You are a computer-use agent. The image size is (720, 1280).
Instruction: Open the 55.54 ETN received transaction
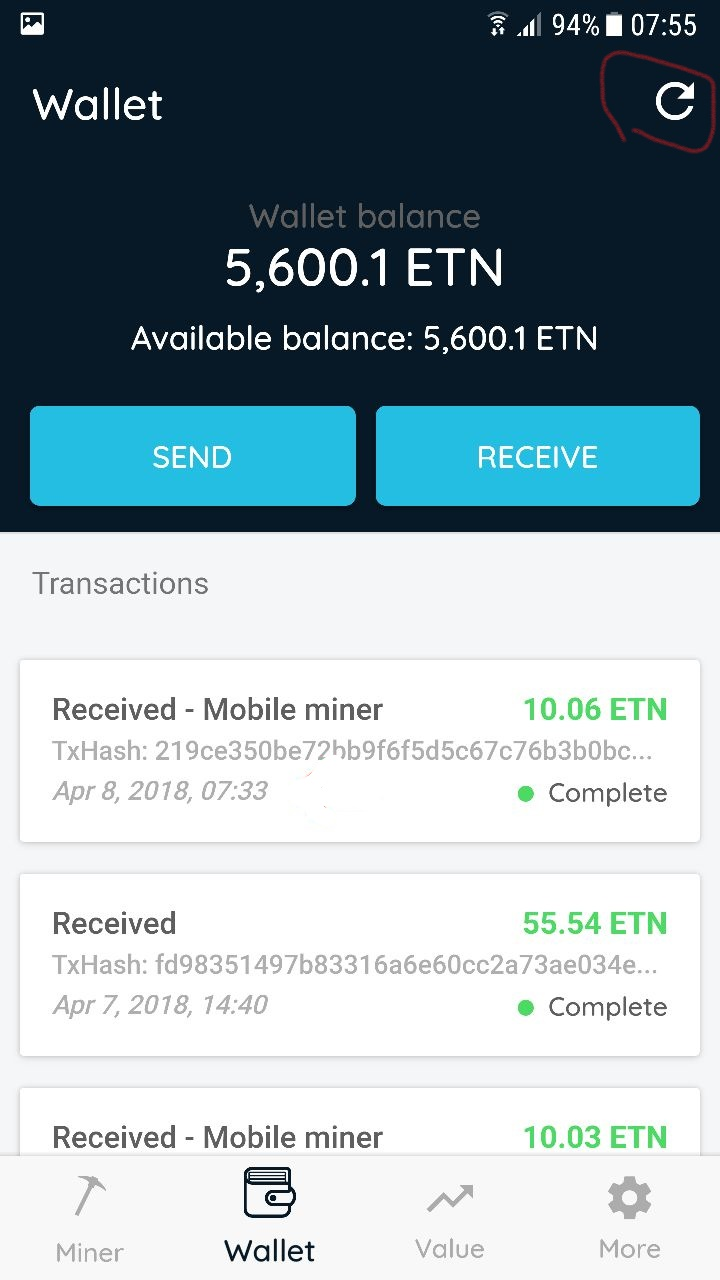coord(360,964)
